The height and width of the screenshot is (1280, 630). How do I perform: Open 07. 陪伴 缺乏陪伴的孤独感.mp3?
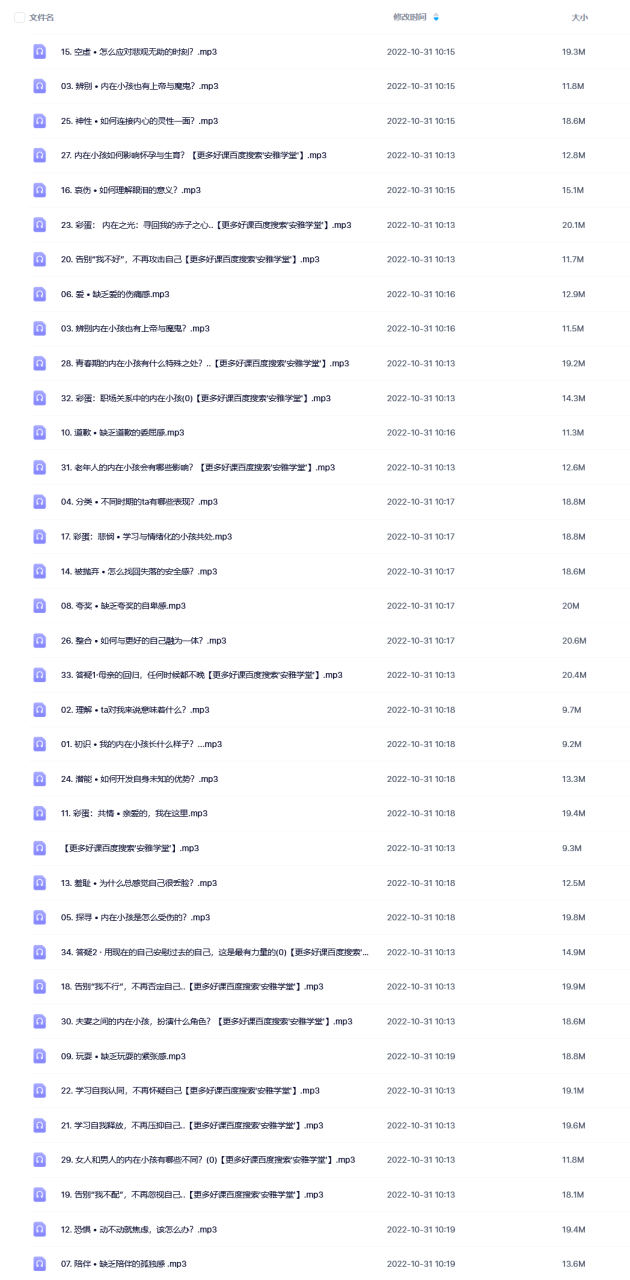click(123, 1264)
